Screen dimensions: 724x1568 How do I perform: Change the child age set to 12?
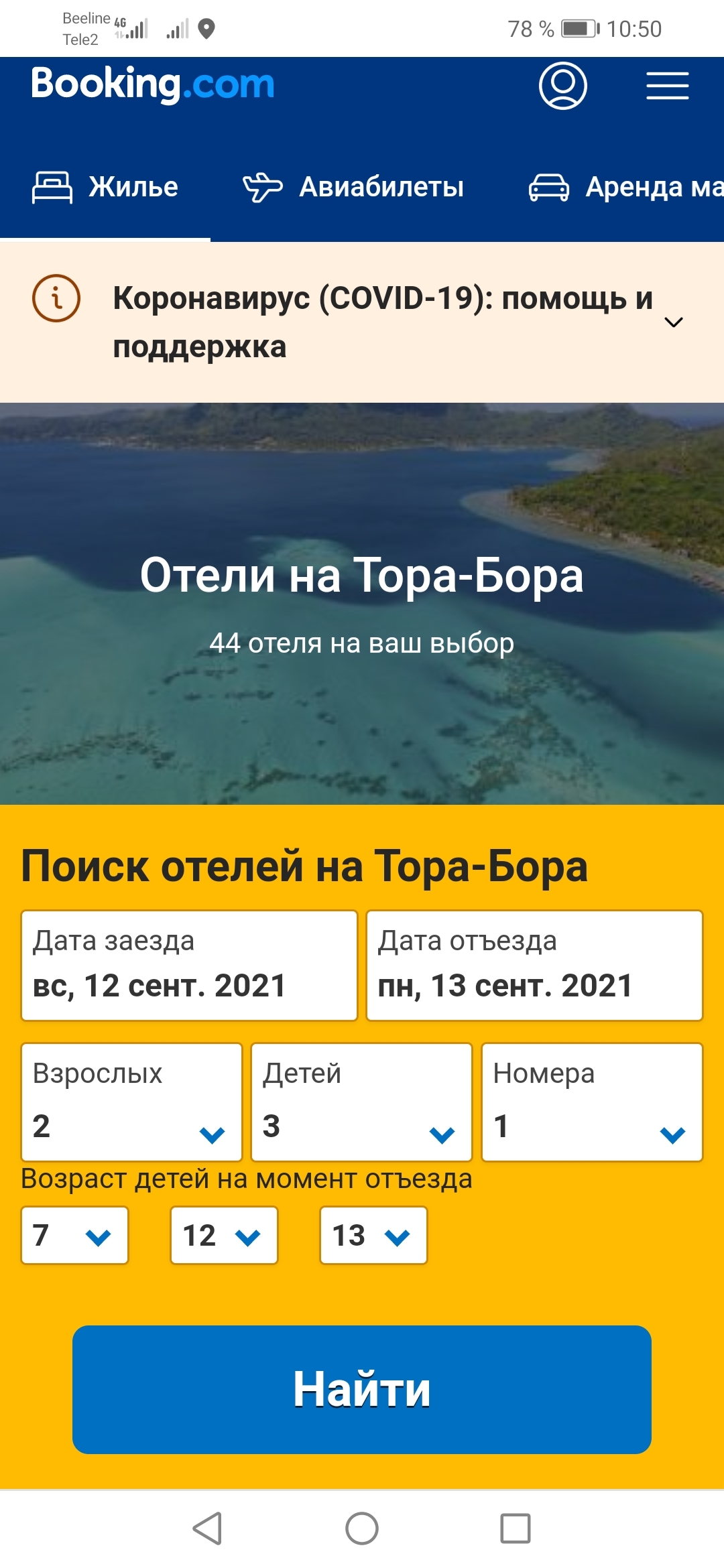(224, 1235)
